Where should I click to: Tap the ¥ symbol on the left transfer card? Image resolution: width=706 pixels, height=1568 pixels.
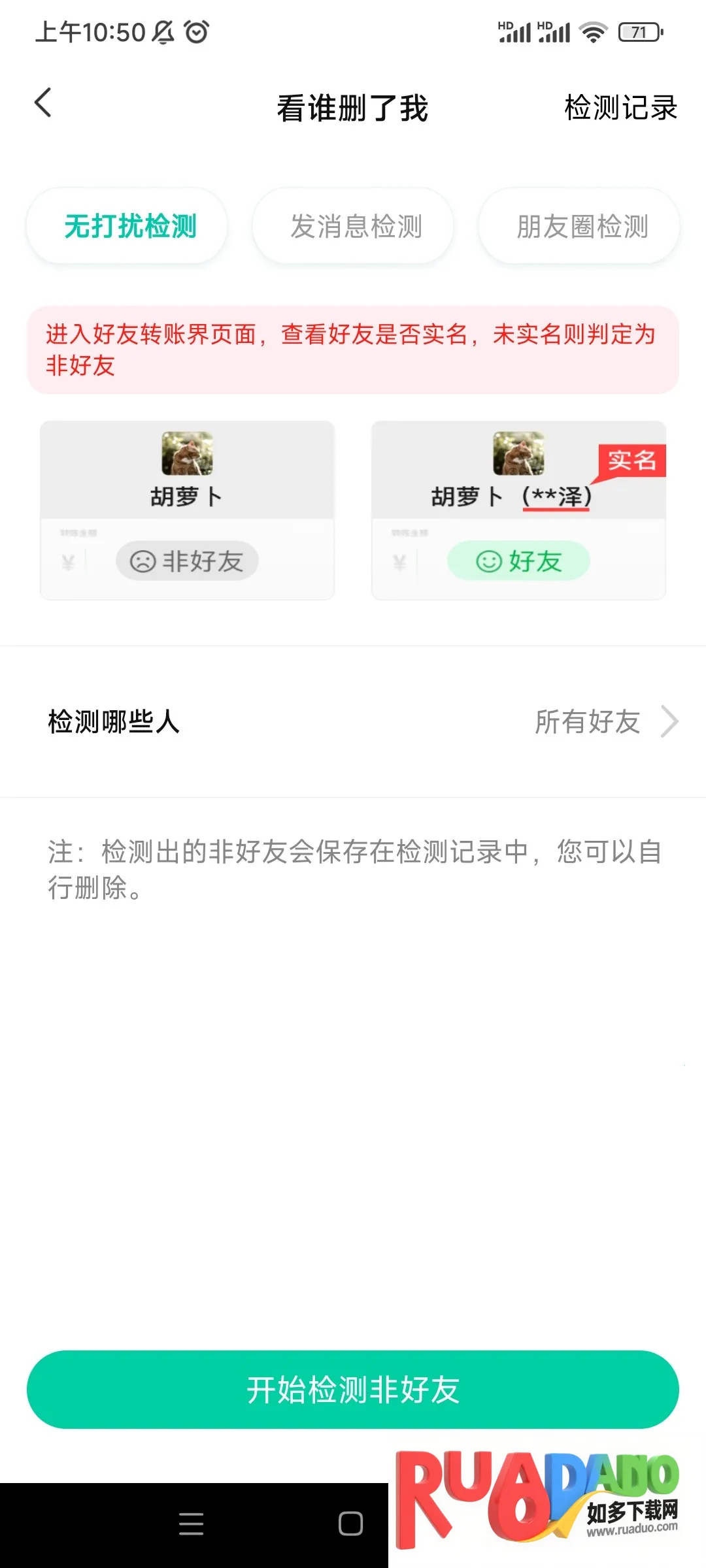click(69, 562)
